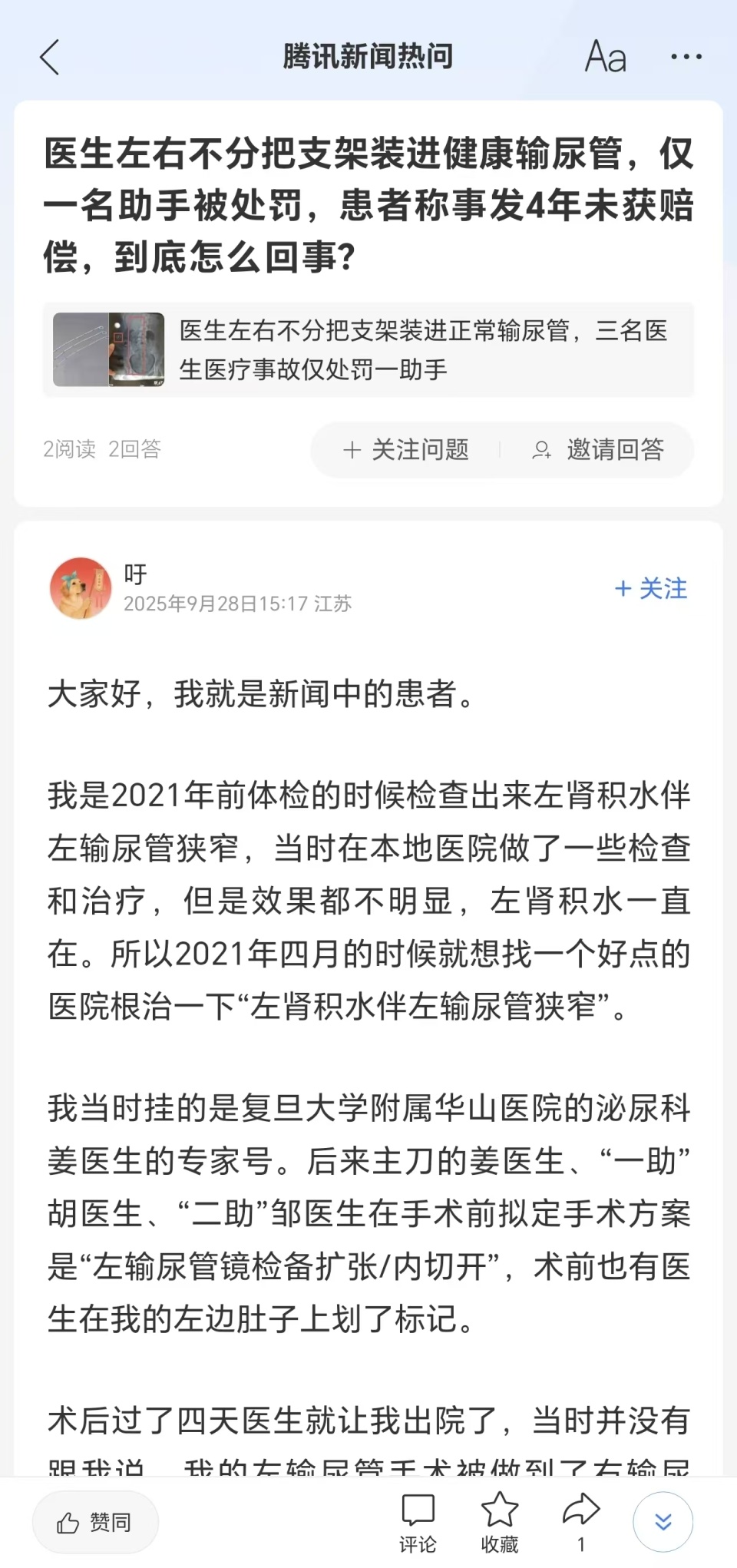
Task: Open the three-dot overflow menu
Action: click(686, 58)
